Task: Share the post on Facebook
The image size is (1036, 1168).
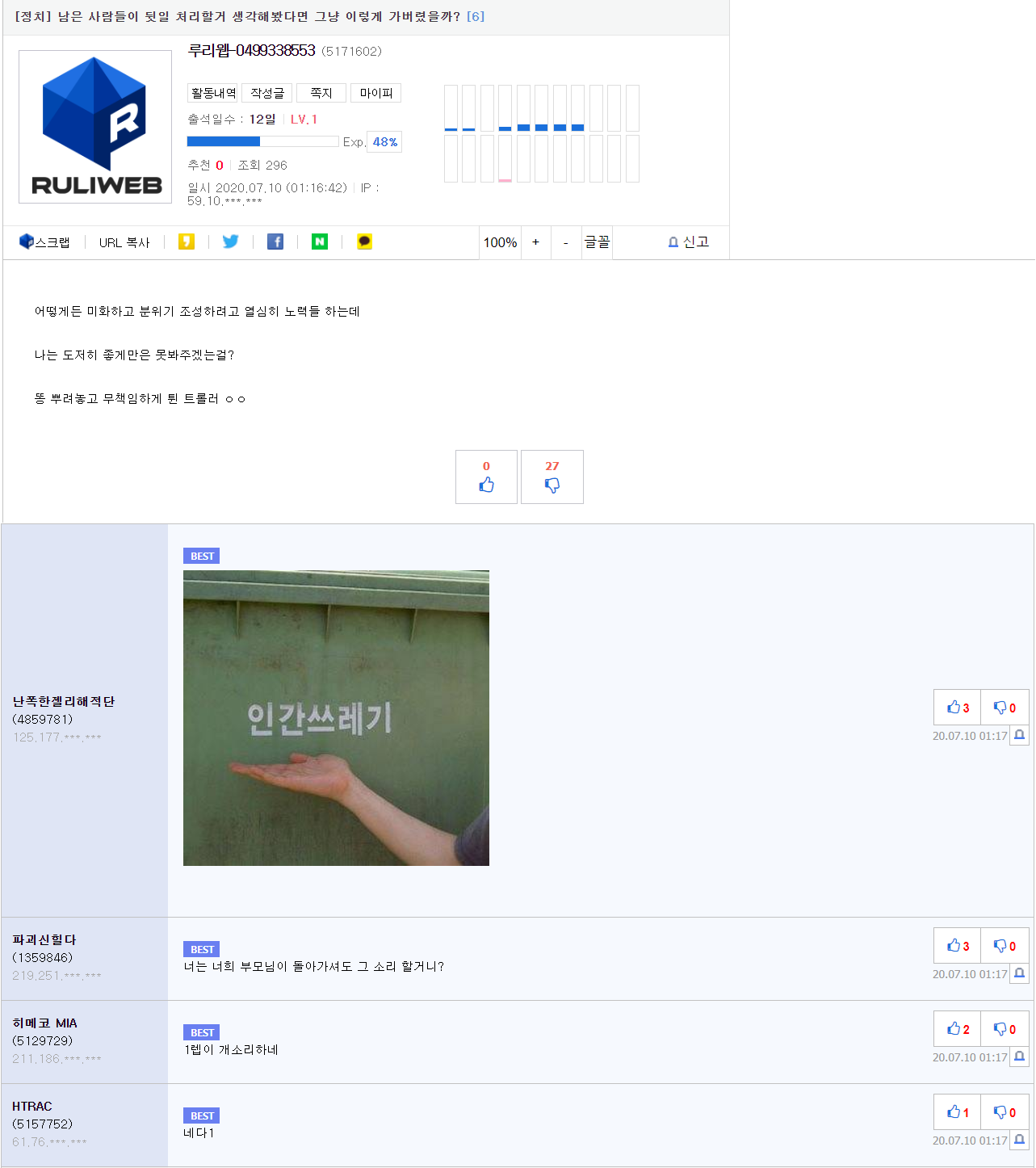Action: 275,242
